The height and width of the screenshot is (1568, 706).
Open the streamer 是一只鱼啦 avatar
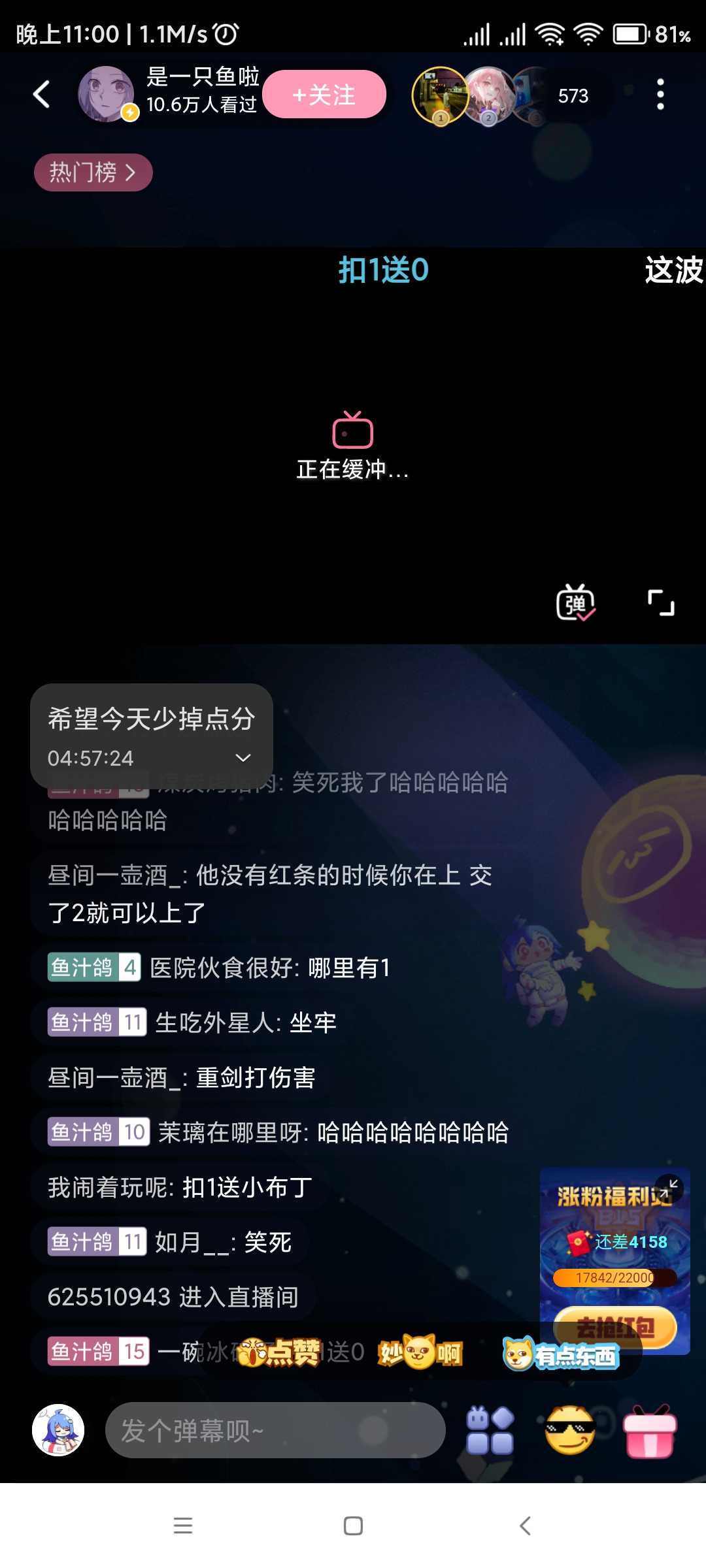pos(106,94)
